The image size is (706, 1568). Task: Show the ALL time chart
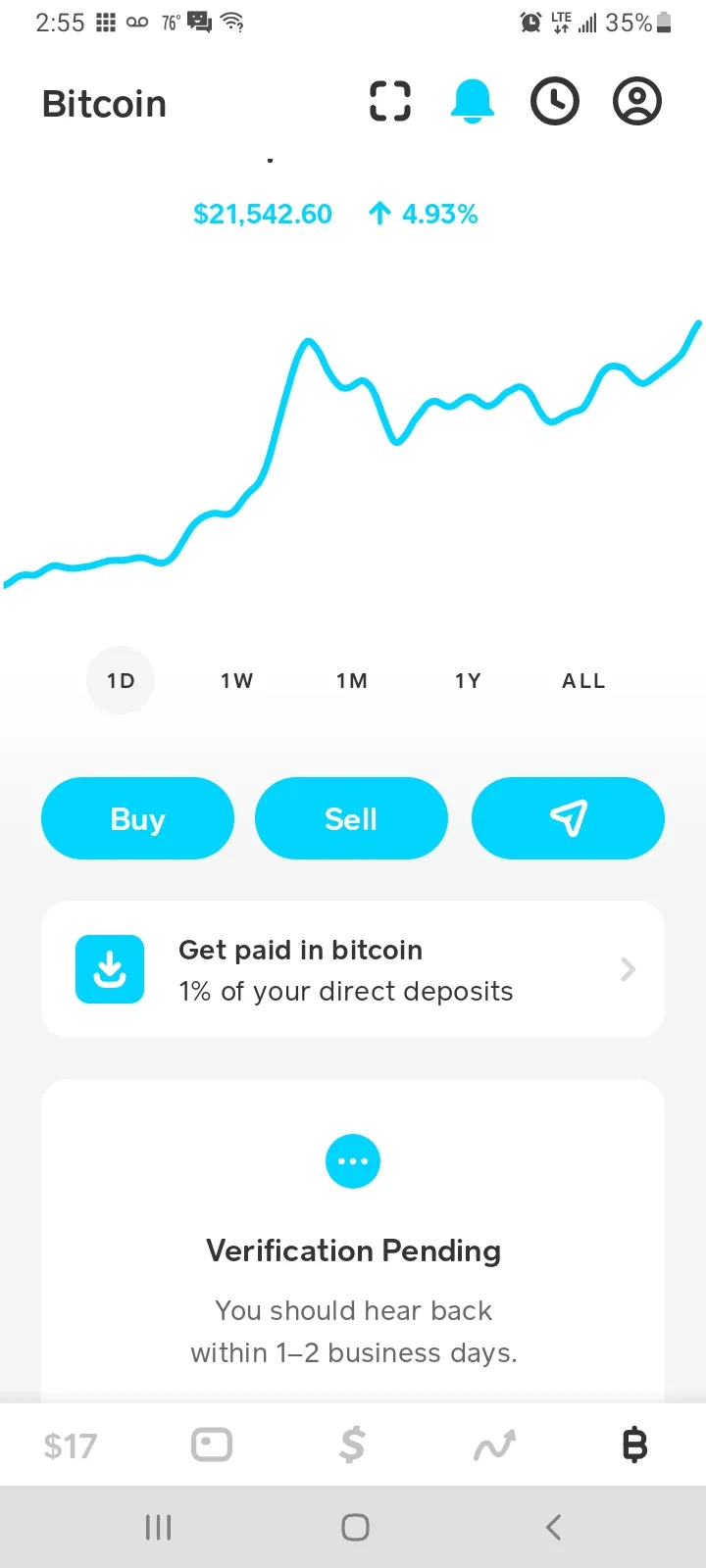tap(583, 680)
